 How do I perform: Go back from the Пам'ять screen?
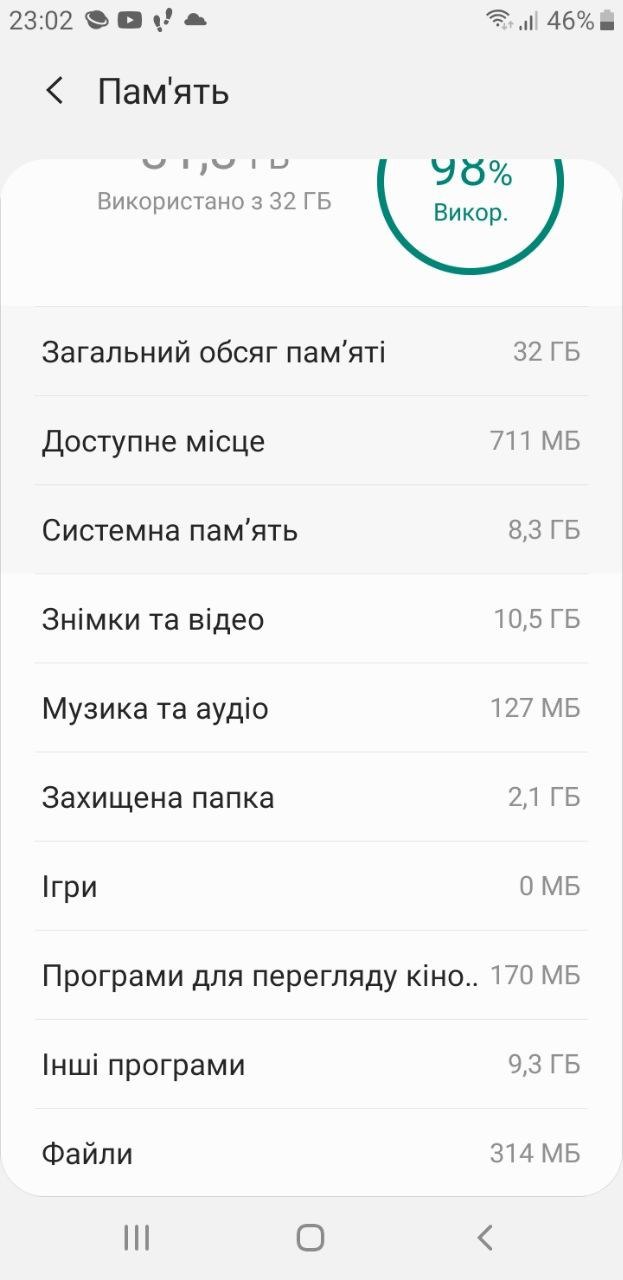pyautogui.click(x=55, y=91)
